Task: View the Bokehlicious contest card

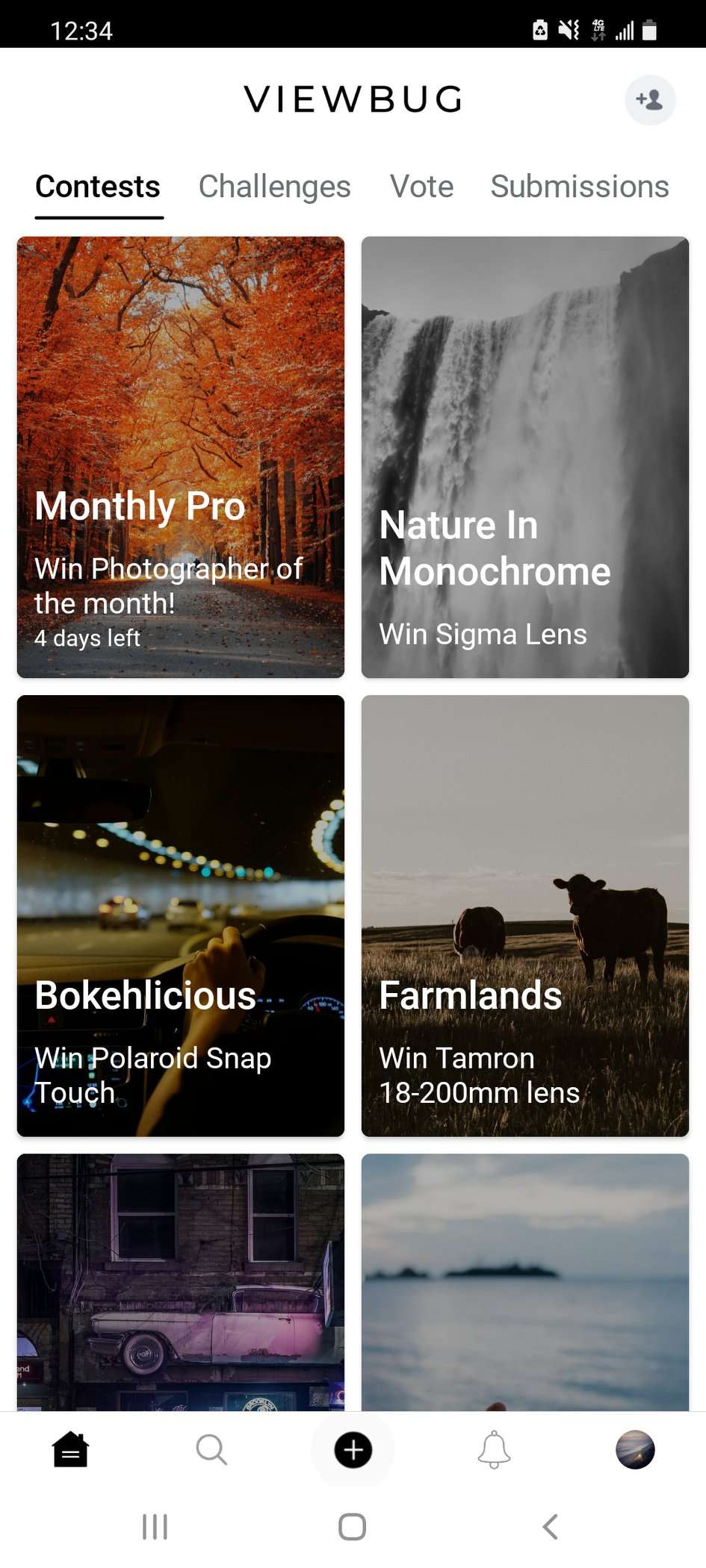Action: (x=181, y=915)
